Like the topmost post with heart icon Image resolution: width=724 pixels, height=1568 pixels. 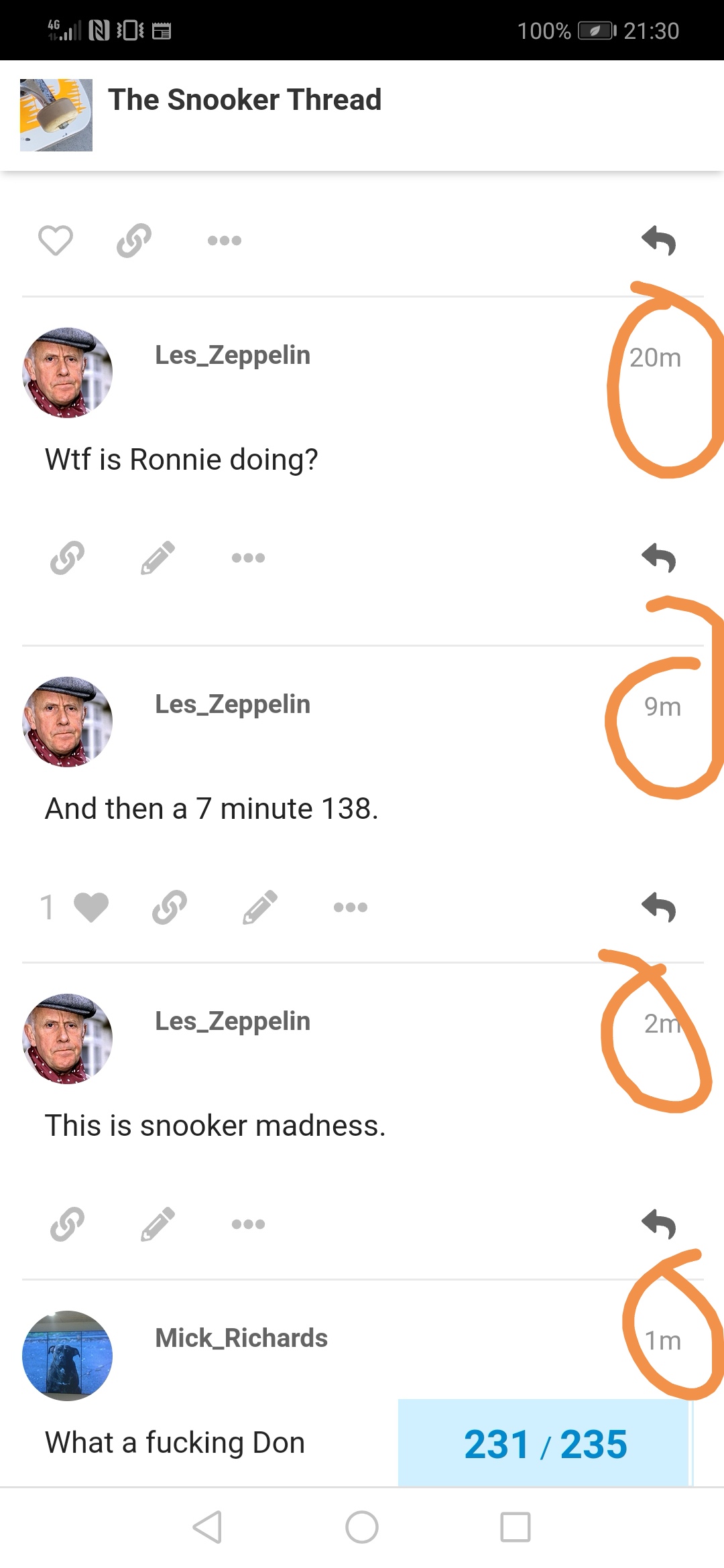click(56, 241)
